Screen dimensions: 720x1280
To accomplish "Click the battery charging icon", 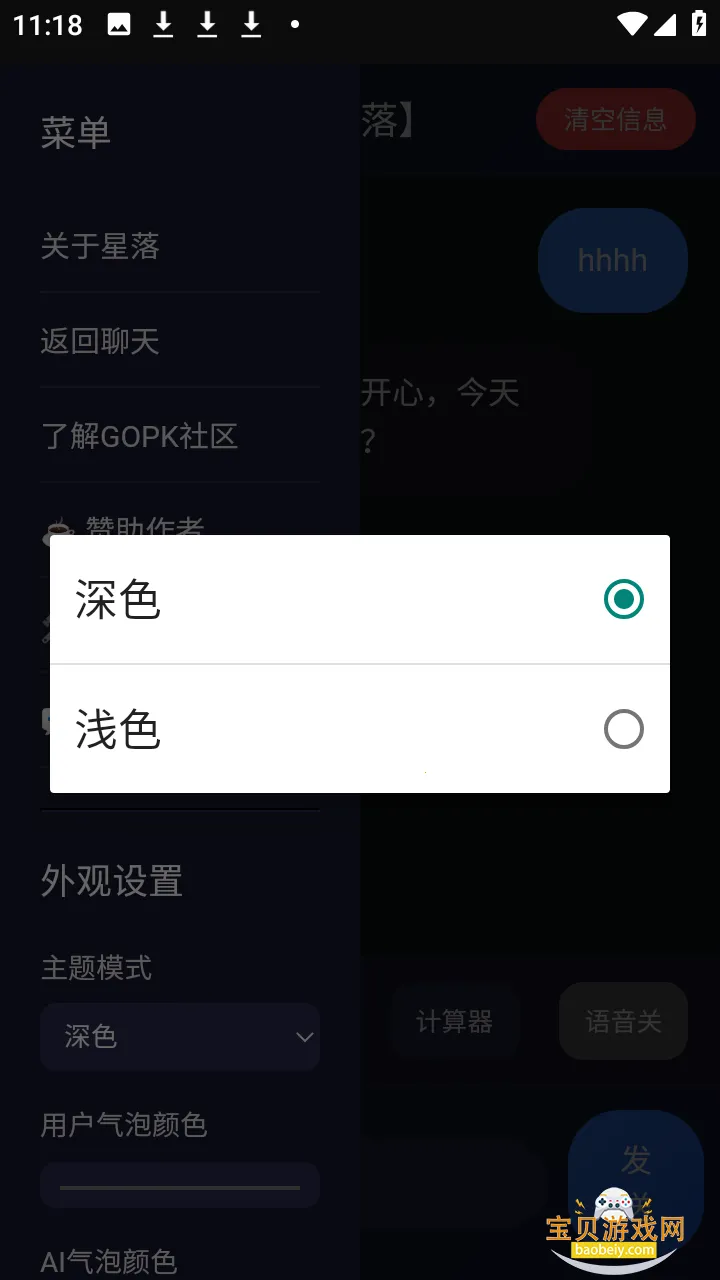I will click(700, 23).
